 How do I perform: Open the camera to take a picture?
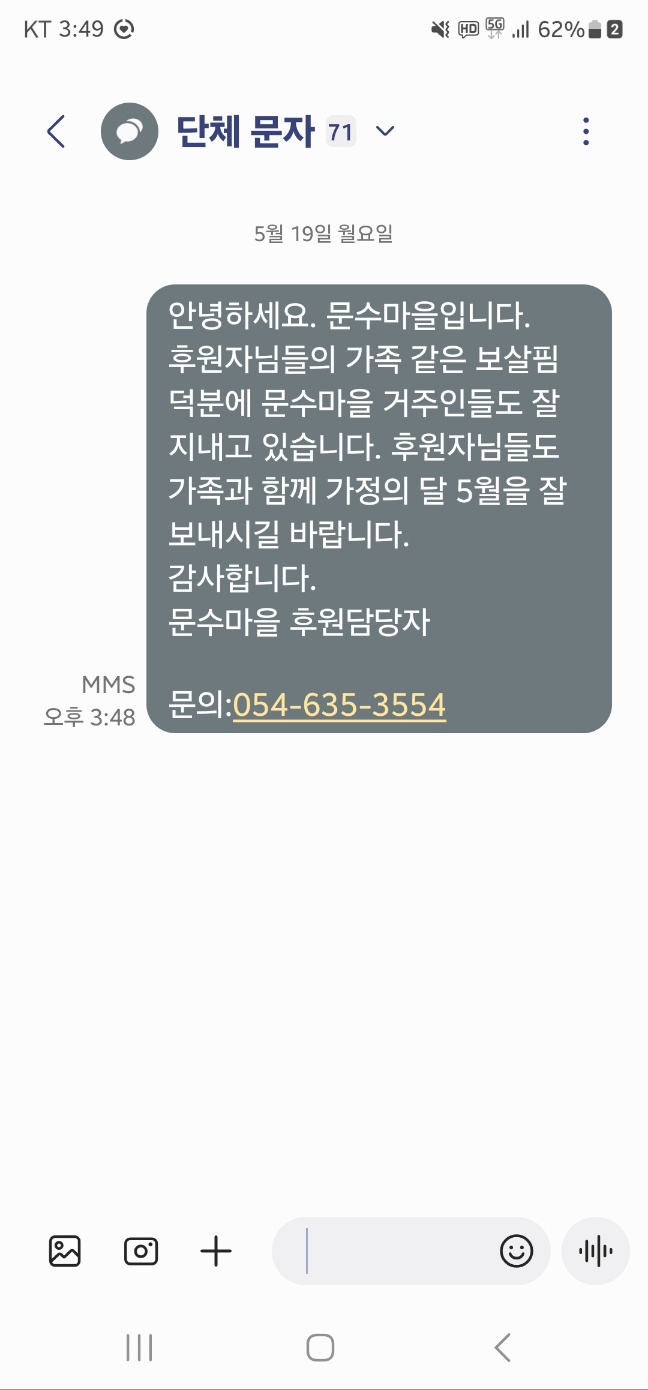(141, 1250)
